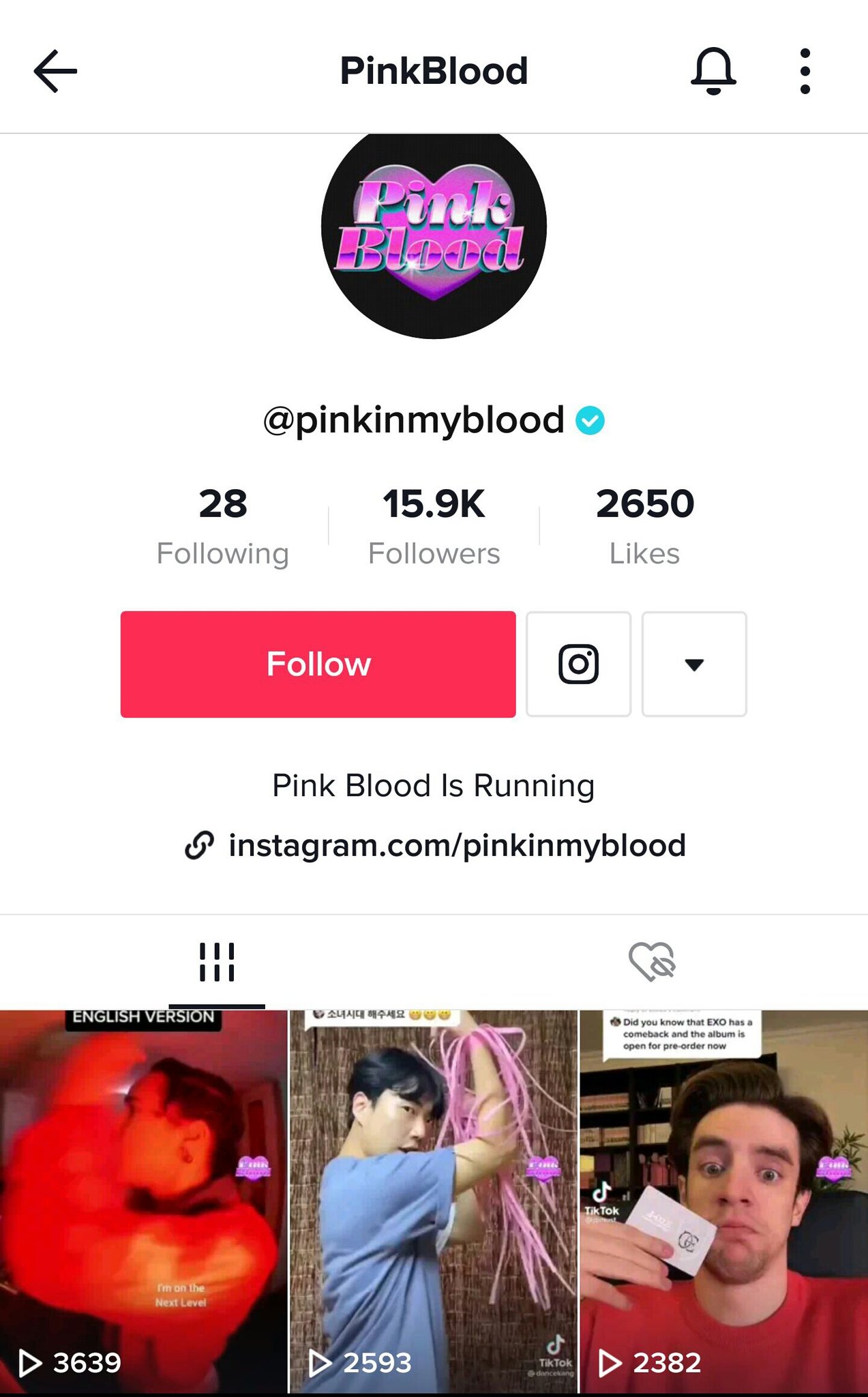Open the three-dot overflow menu
The image size is (868, 1397).
point(805,71)
